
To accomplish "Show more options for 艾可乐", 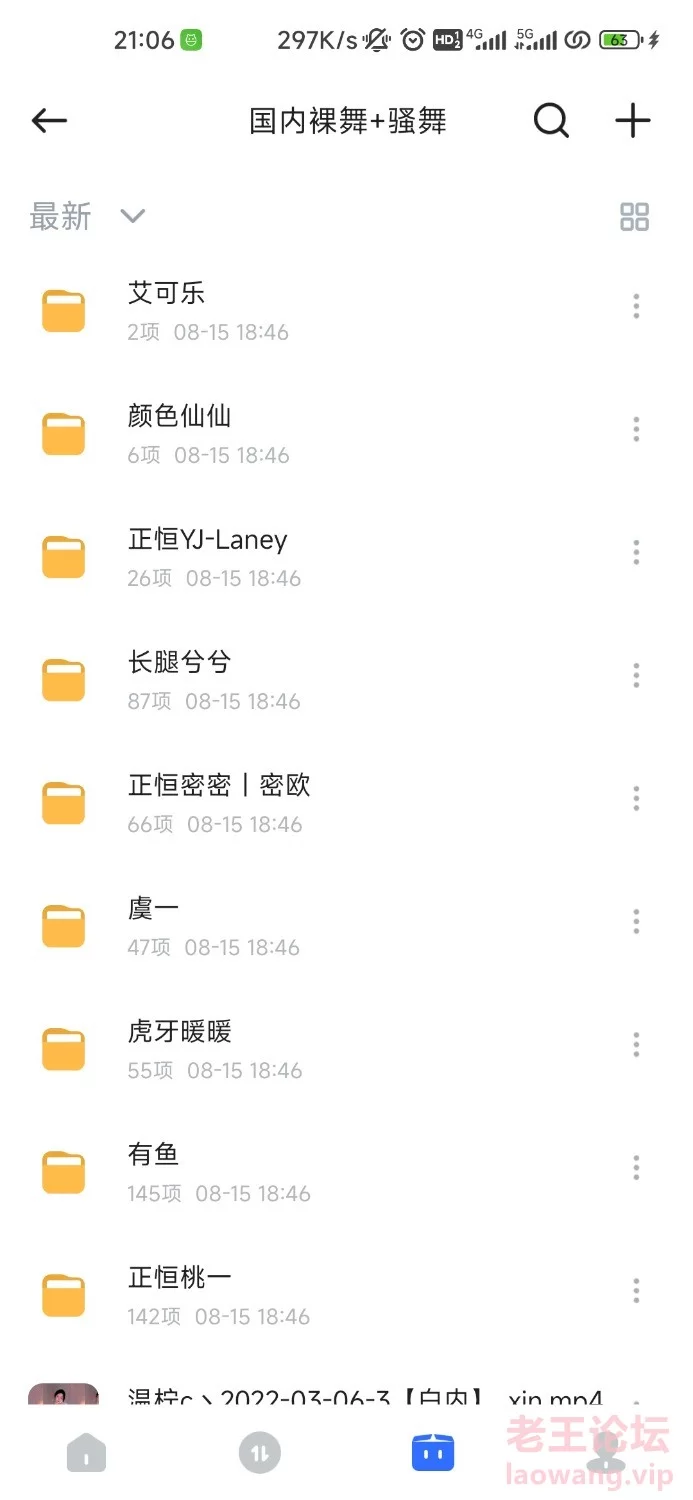I will tap(636, 307).
